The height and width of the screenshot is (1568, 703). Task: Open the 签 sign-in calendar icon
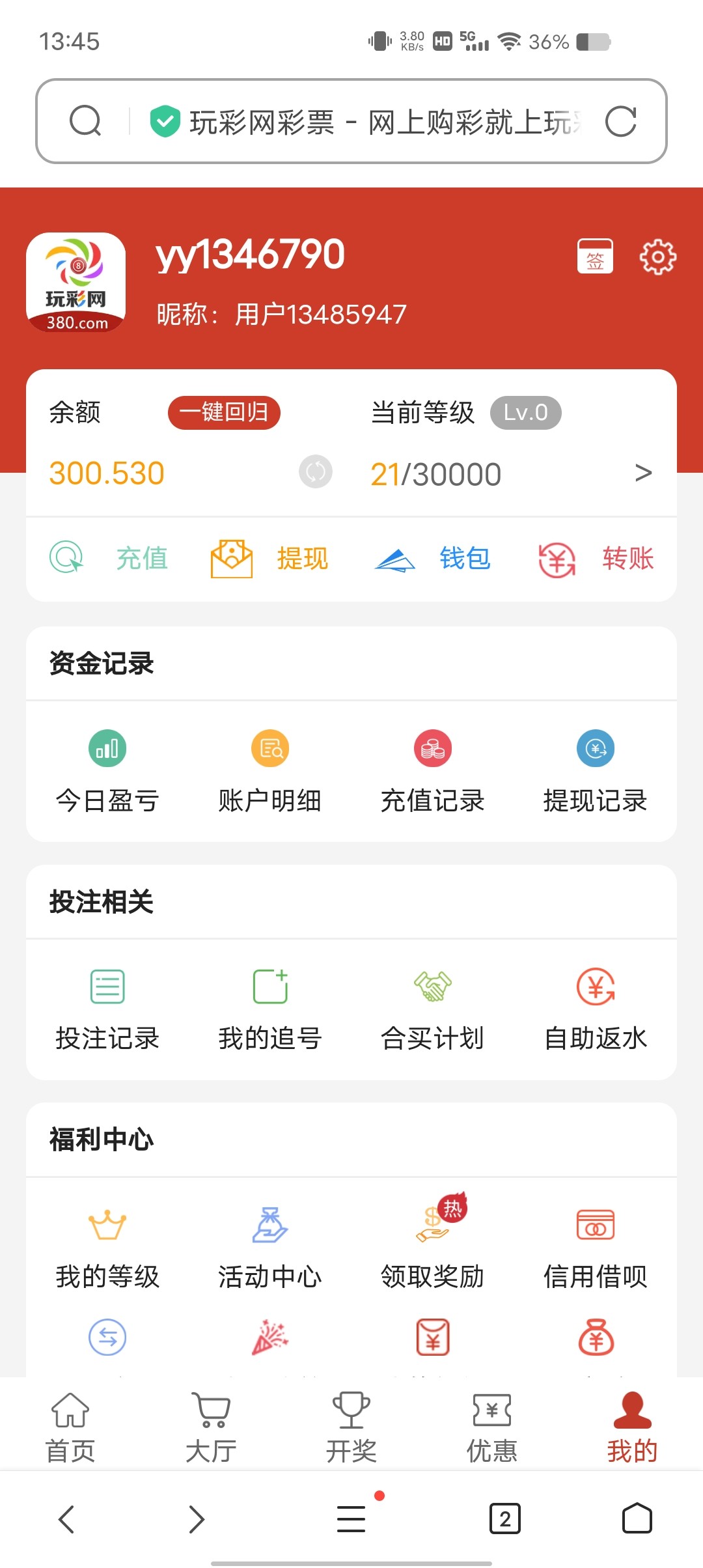click(596, 256)
